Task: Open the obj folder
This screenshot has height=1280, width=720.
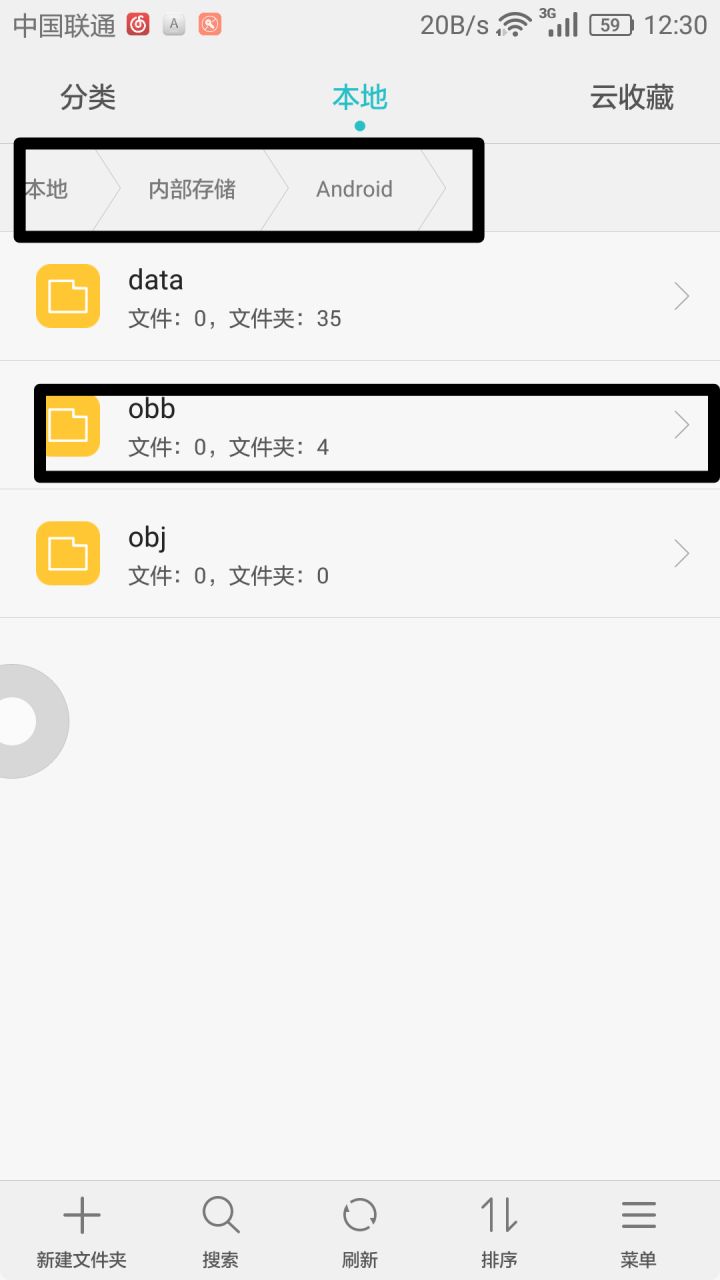Action: 360,553
